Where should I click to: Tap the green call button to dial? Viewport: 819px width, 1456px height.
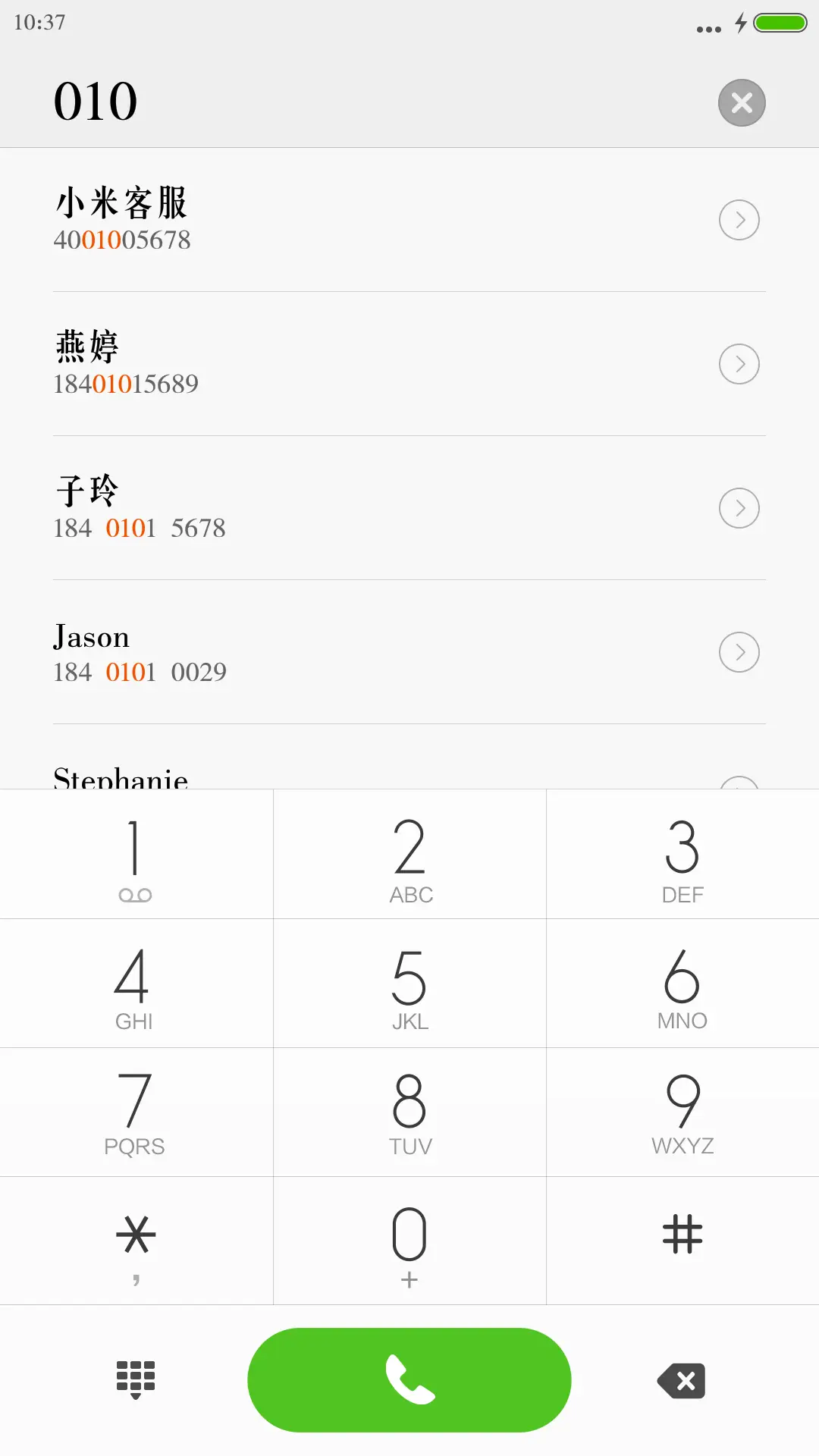coord(409,1380)
